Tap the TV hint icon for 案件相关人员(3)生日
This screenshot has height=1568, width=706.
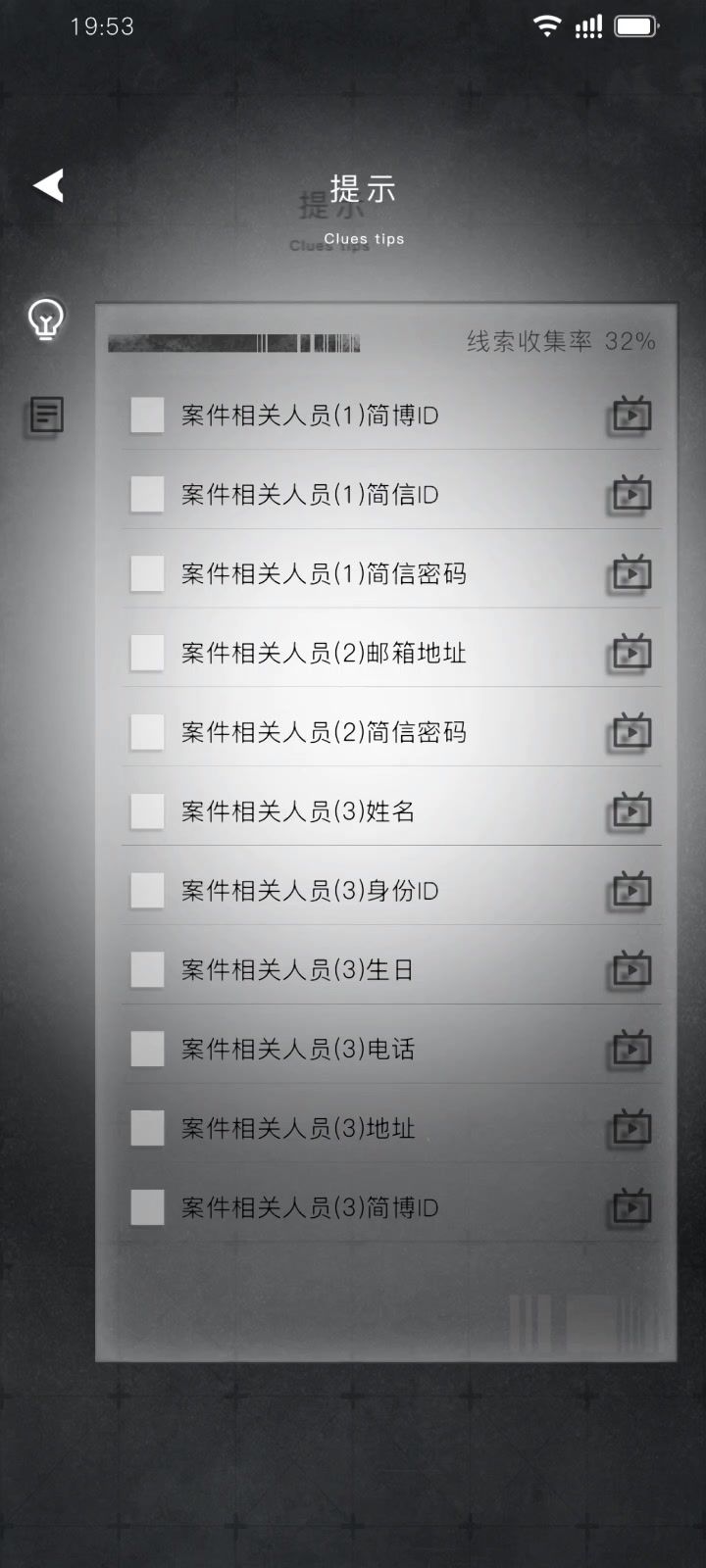coord(631,970)
